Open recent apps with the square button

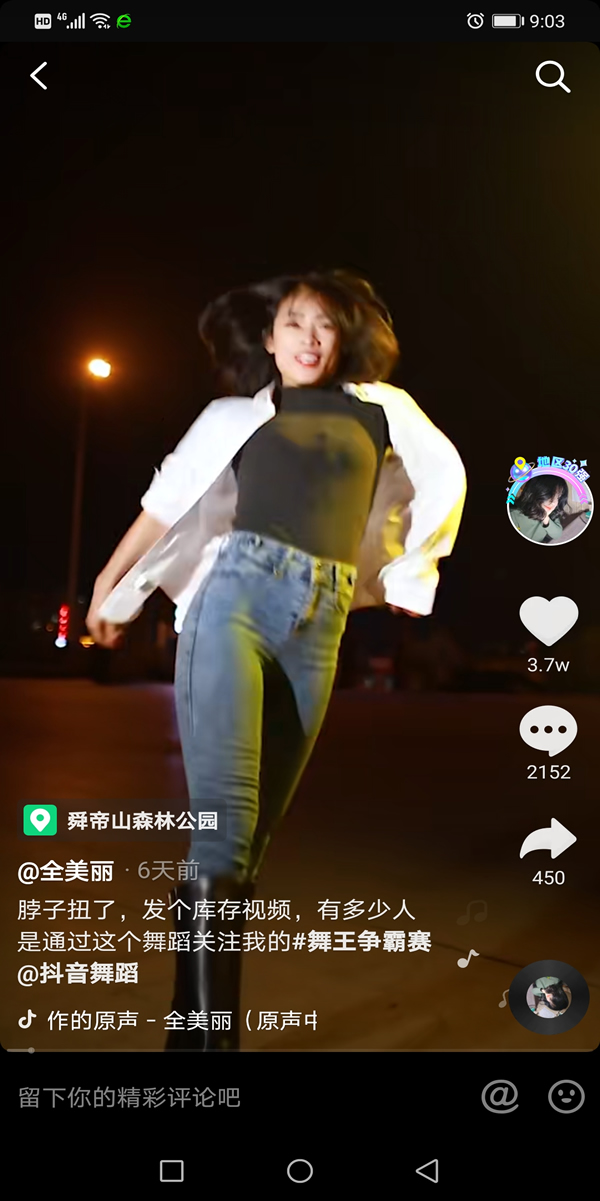pos(172,1171)
